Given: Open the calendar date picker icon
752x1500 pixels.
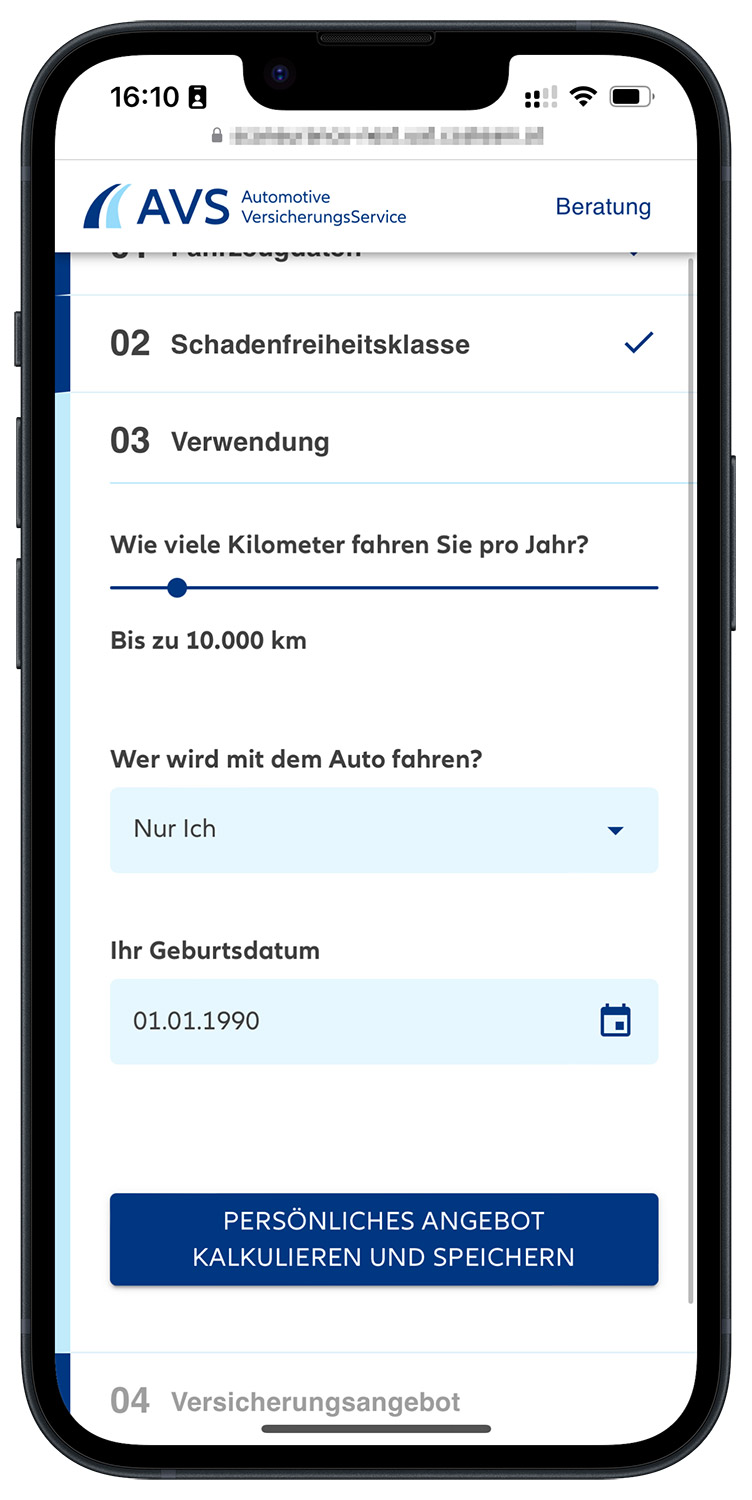Looking at the screenshot, I should click(615, 1021).
